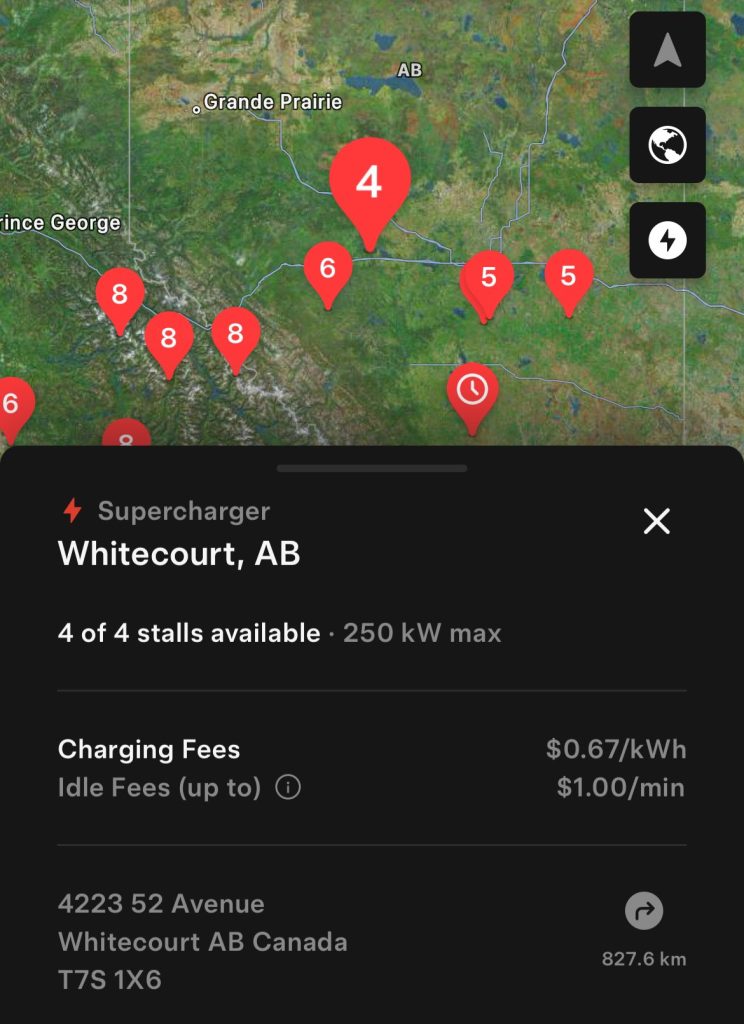The height and width of the screenshot is (1024, 744).
Task: Show info about Idle Fees
Action: click(x=288, y=788)
